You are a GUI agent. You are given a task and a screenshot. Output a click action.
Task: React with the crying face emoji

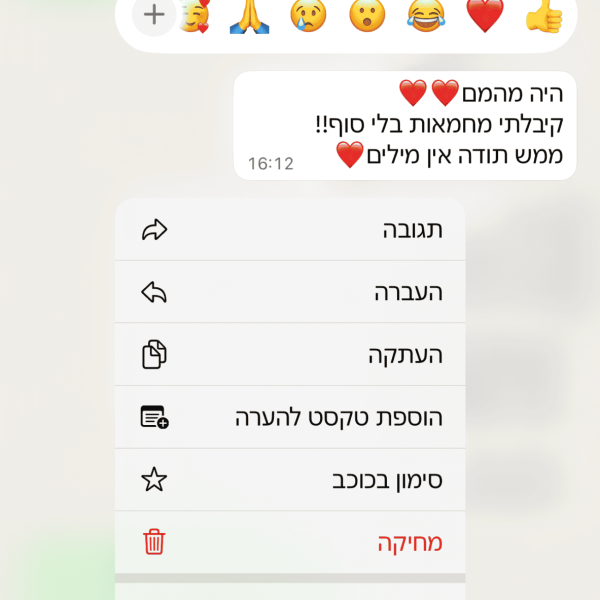pyautogui.click(x=308, y=15)
